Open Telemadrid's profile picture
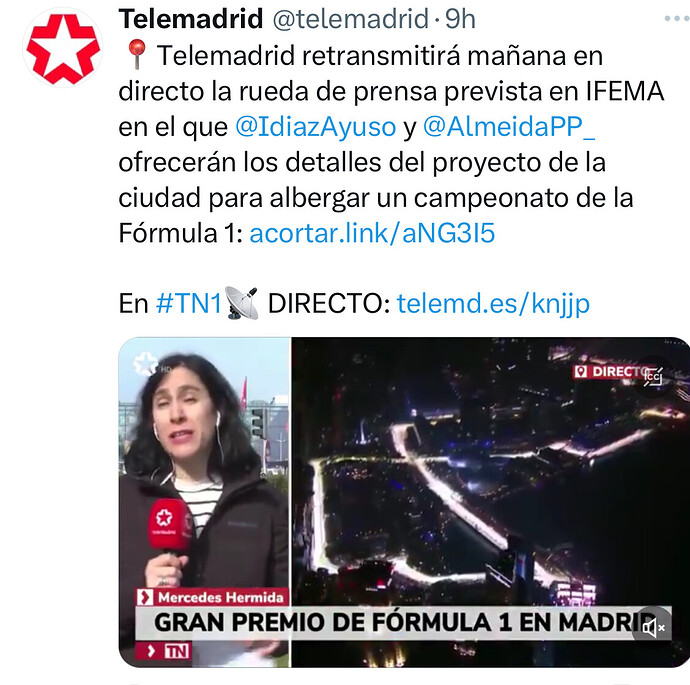Image resolution: width=690 pixels, height=685 pixels. tap(63, 49)
